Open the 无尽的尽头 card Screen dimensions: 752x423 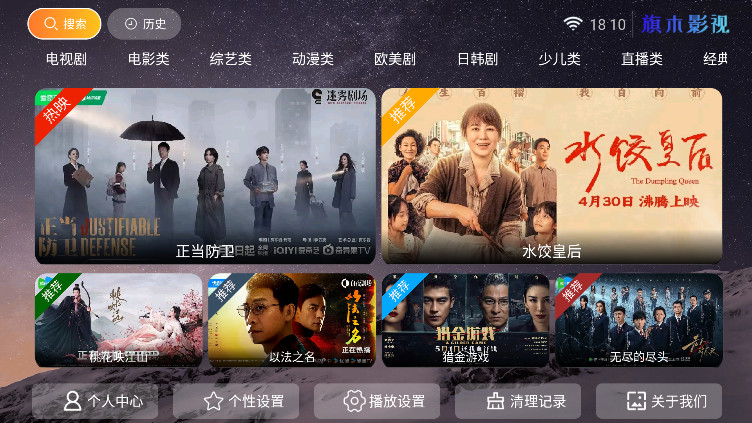638,320
